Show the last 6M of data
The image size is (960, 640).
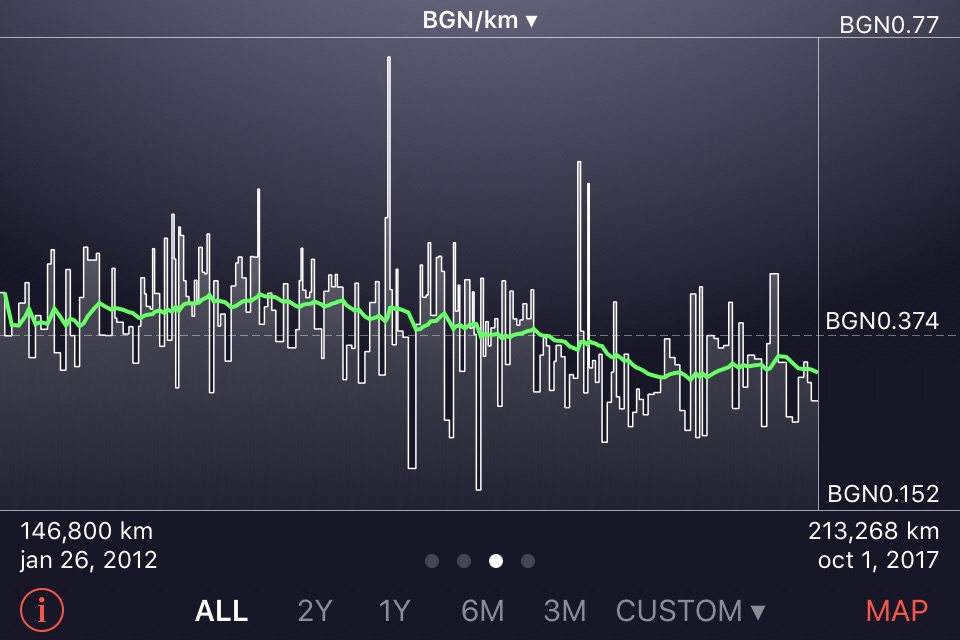[x=482, y=610]
